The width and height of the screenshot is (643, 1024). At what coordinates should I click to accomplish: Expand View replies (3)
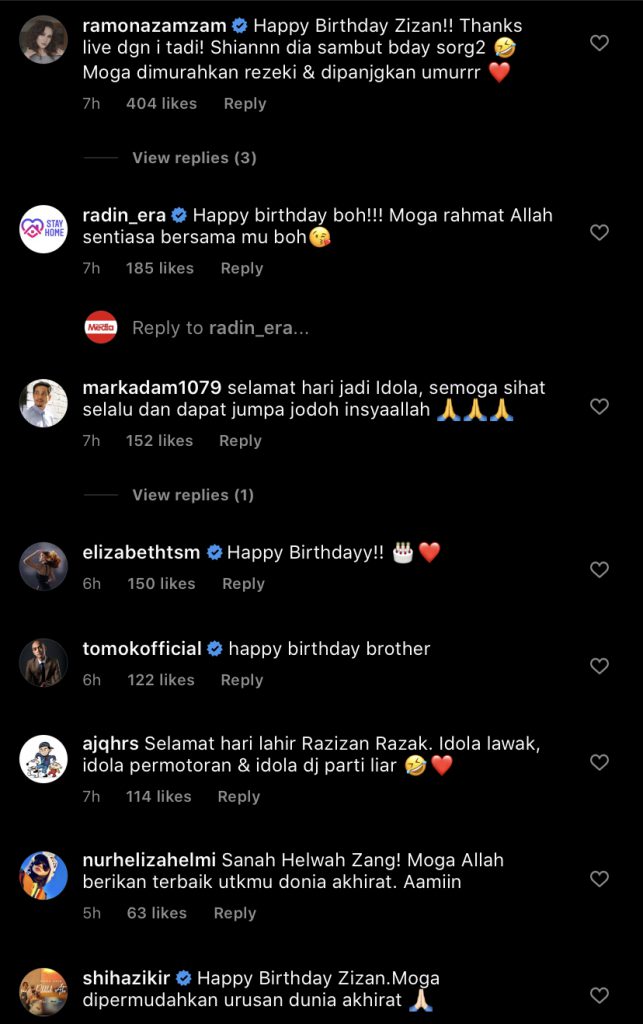[193, 158]
